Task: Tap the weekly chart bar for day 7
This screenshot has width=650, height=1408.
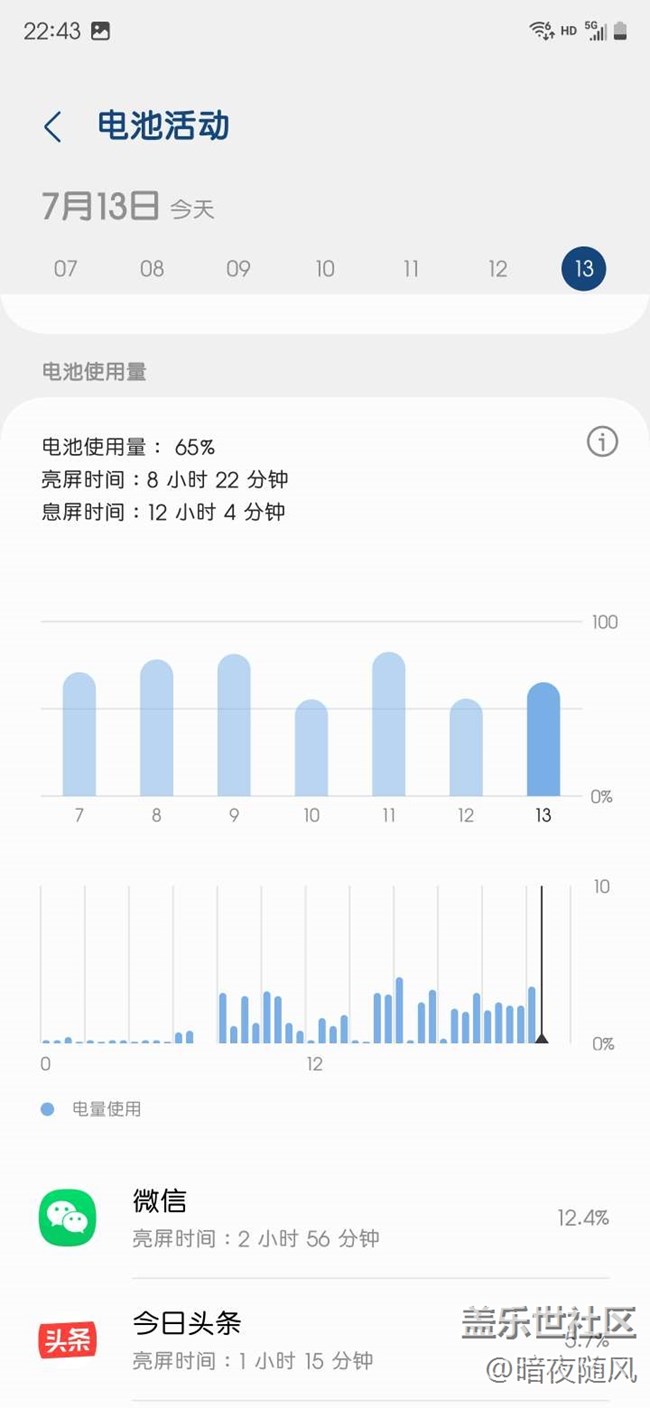Action: tap(79, 735)
